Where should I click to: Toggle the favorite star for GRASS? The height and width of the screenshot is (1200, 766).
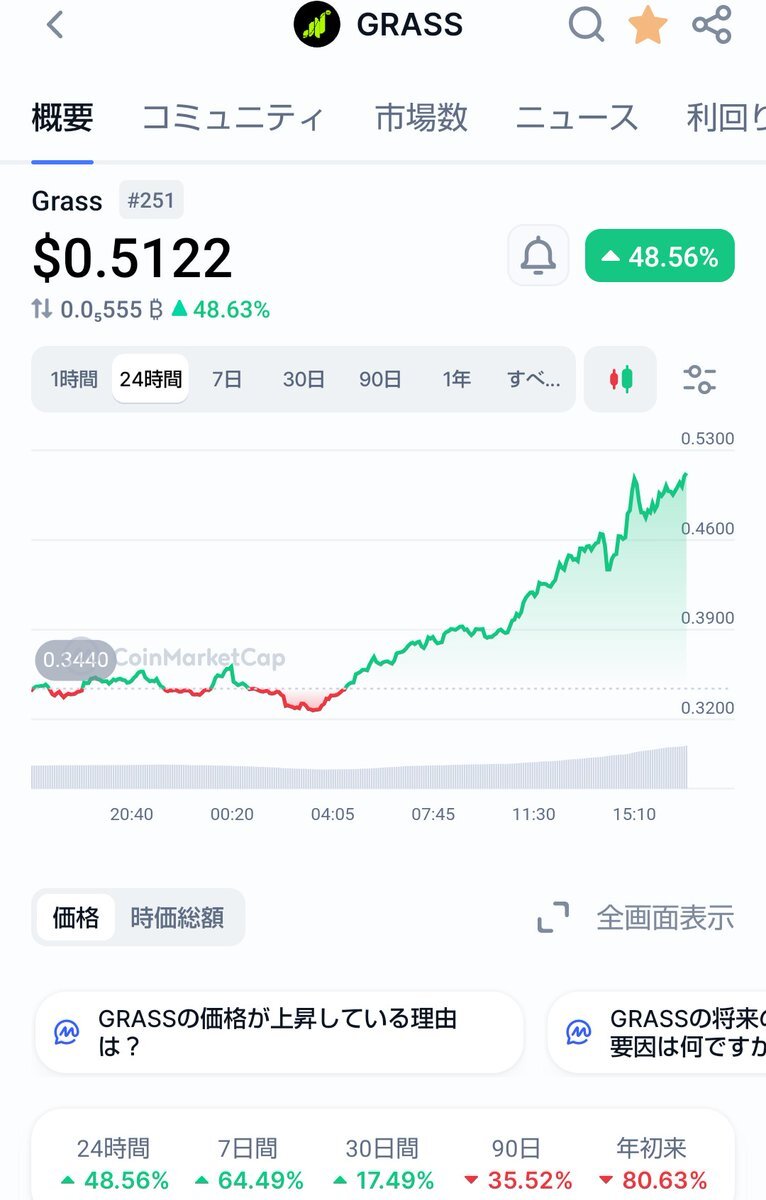(648, 25)
